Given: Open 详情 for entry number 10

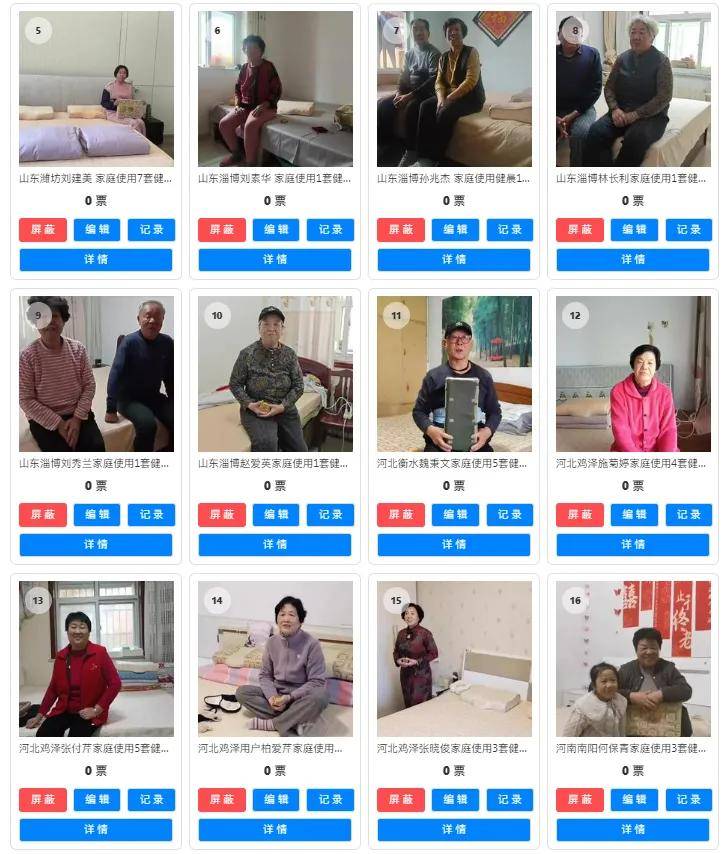Looking at the screenshot, I should click(275, 545).
